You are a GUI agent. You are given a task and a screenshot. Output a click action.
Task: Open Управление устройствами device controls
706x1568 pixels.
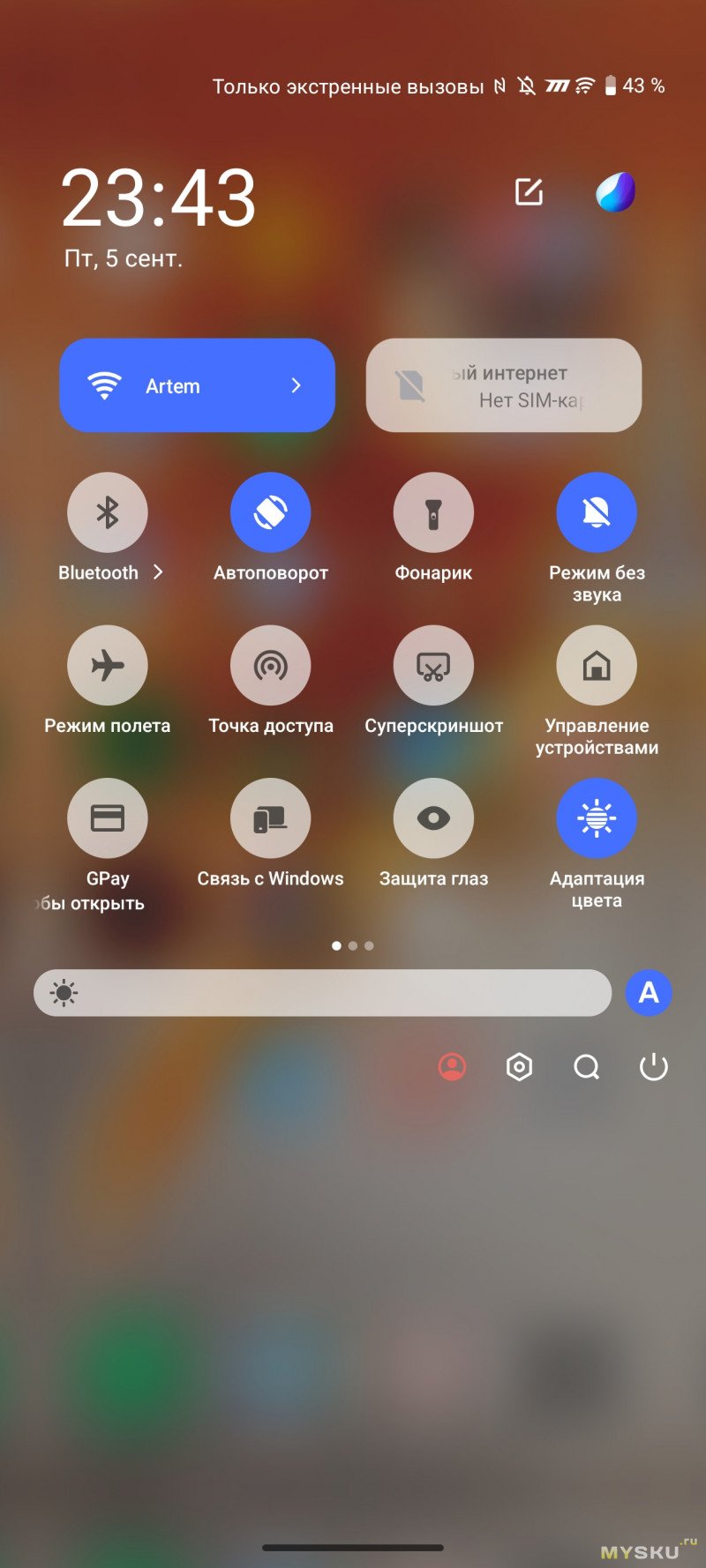(x=597, y=665)
